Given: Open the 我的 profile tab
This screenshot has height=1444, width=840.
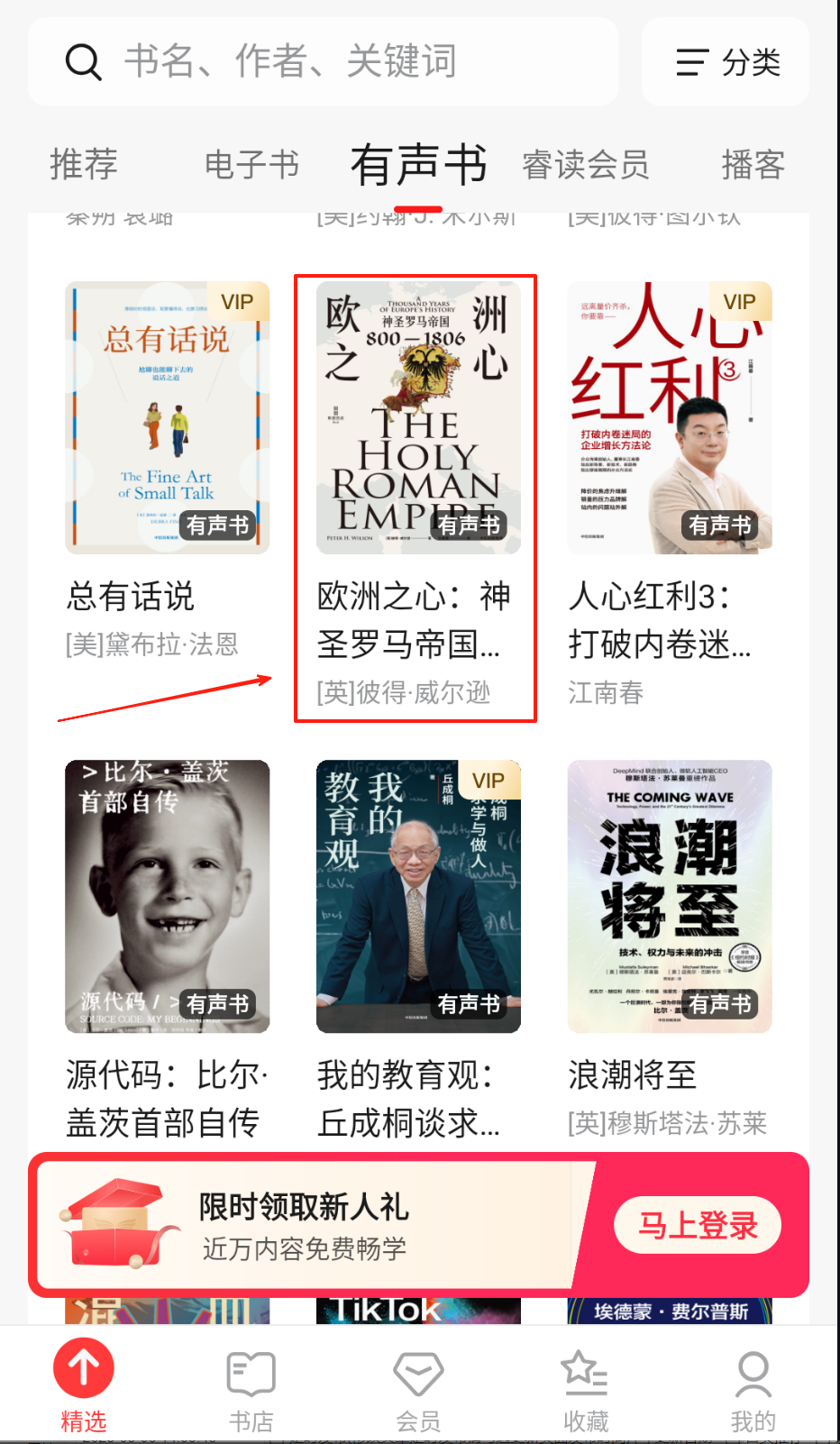Looking at the screenshot, I should (753, 1385).
